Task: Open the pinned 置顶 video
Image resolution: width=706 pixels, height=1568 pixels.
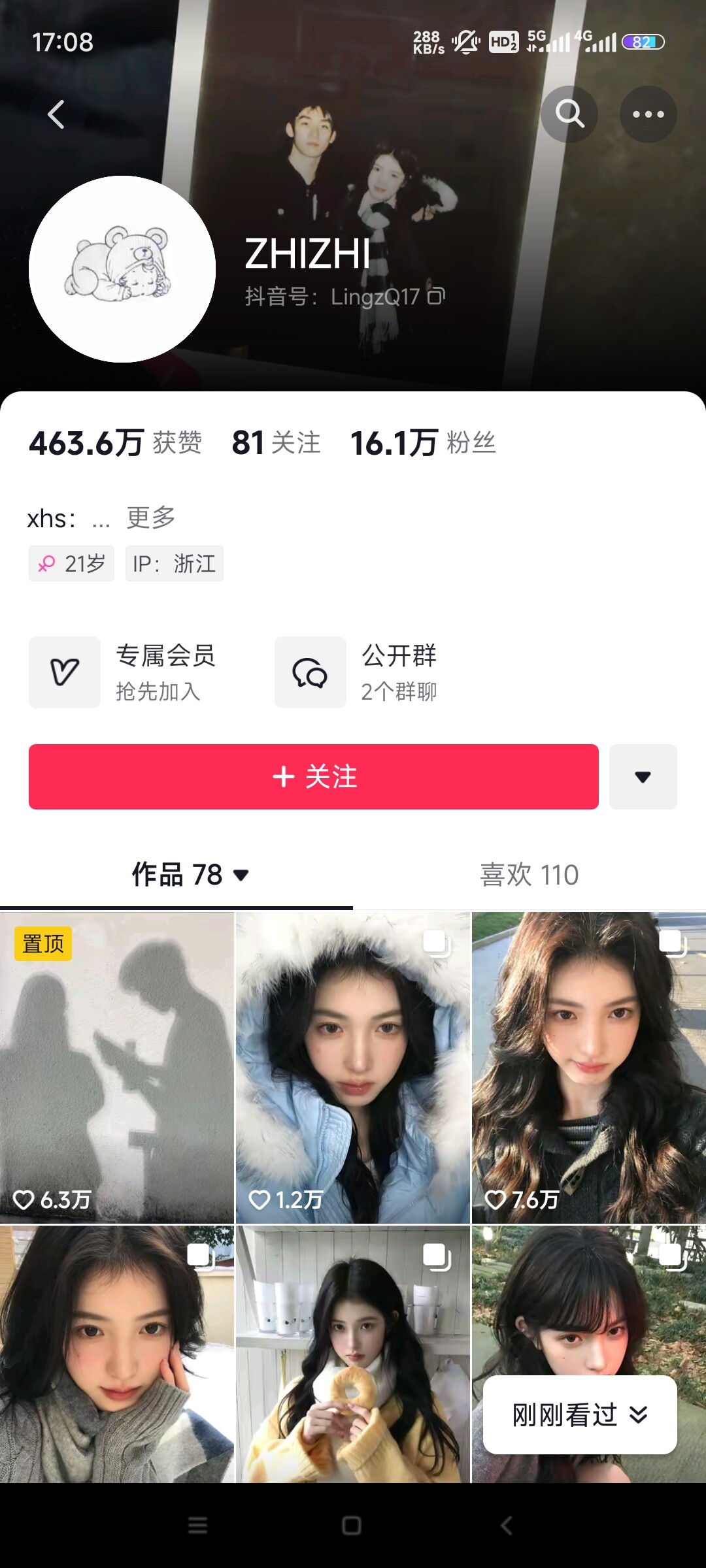Action: click(117, 1067)
